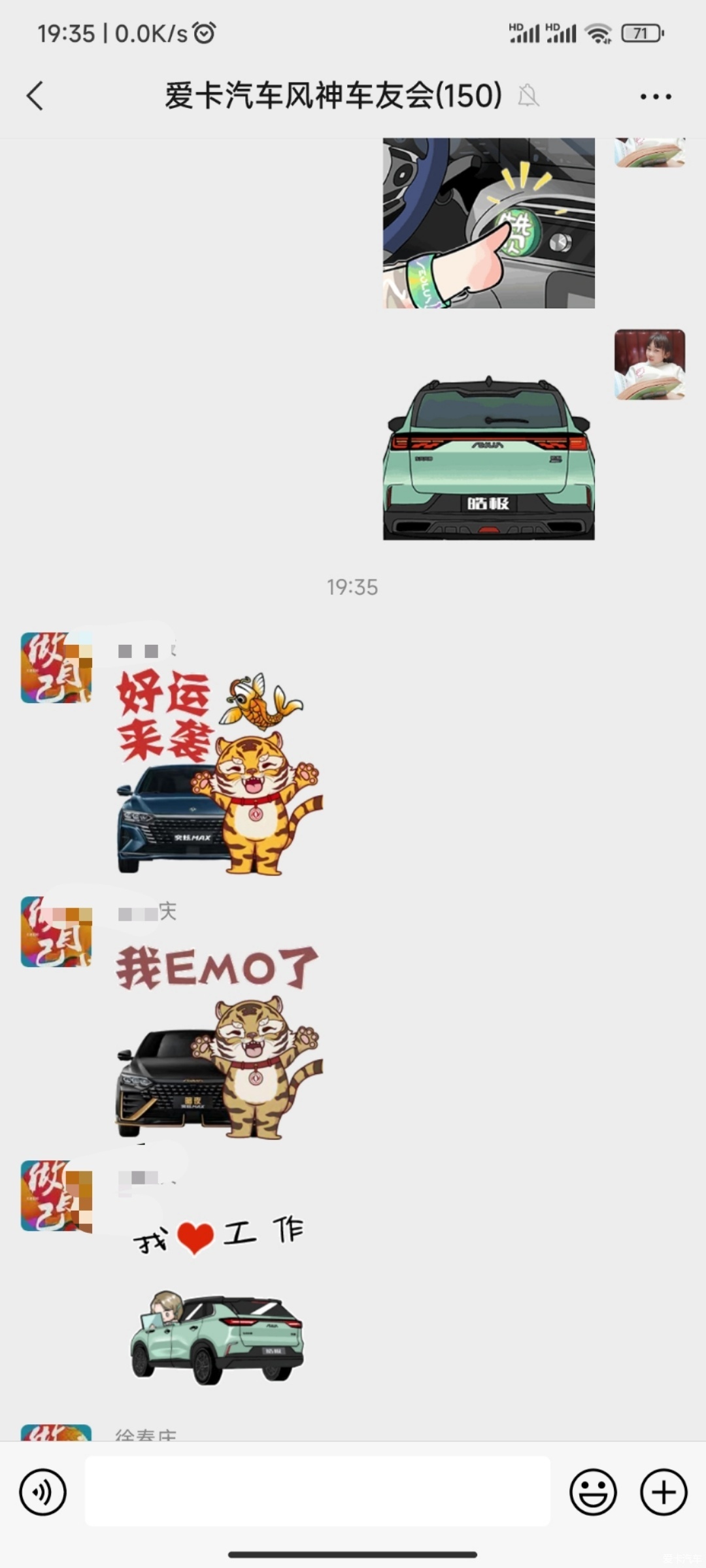Viewport: 706px width, 1568px height.
Task: Tap the message text field
Action: click(x=317, y=1492)
